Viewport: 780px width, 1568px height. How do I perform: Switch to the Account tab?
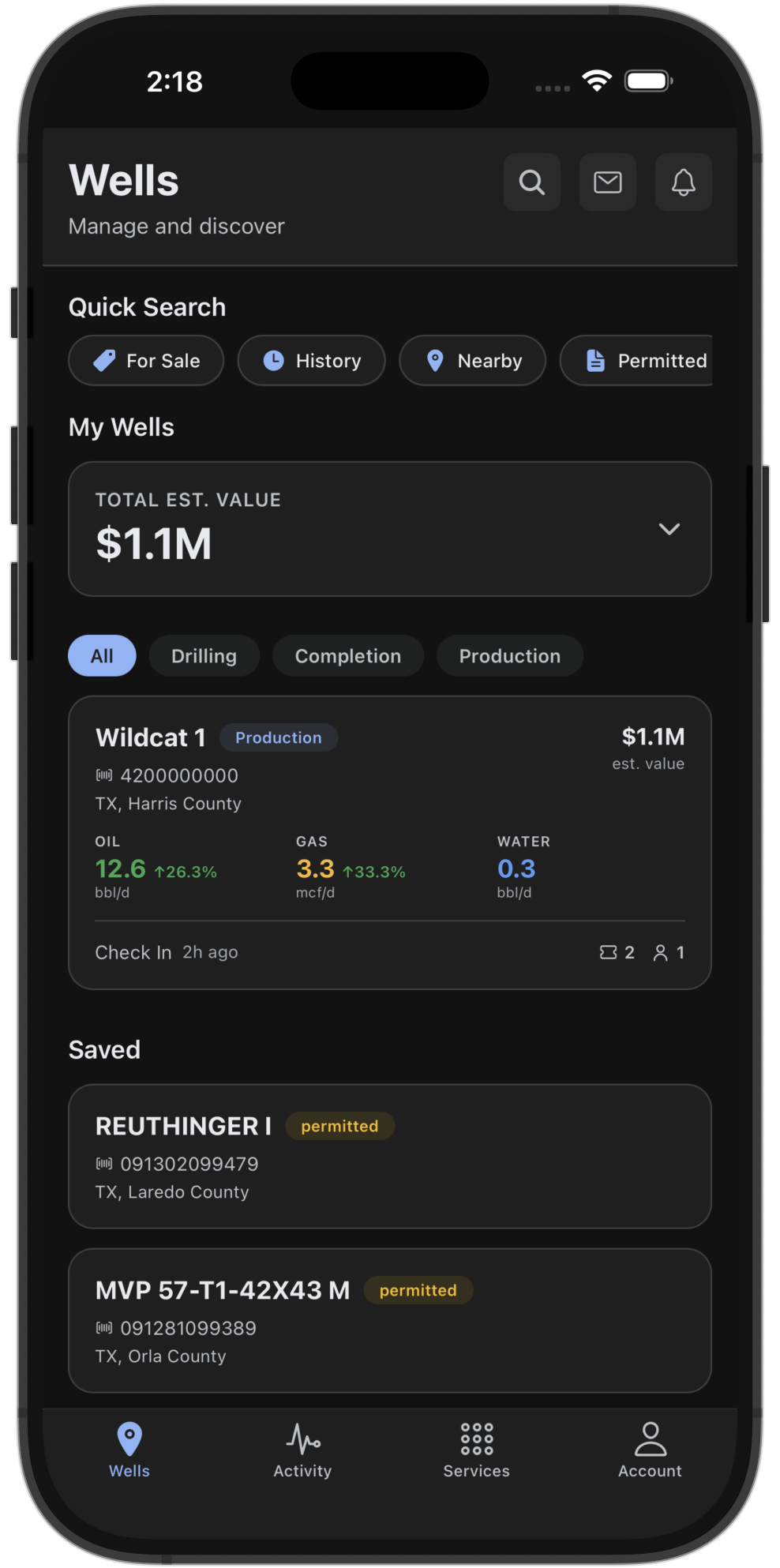(x=650, y=1450)
